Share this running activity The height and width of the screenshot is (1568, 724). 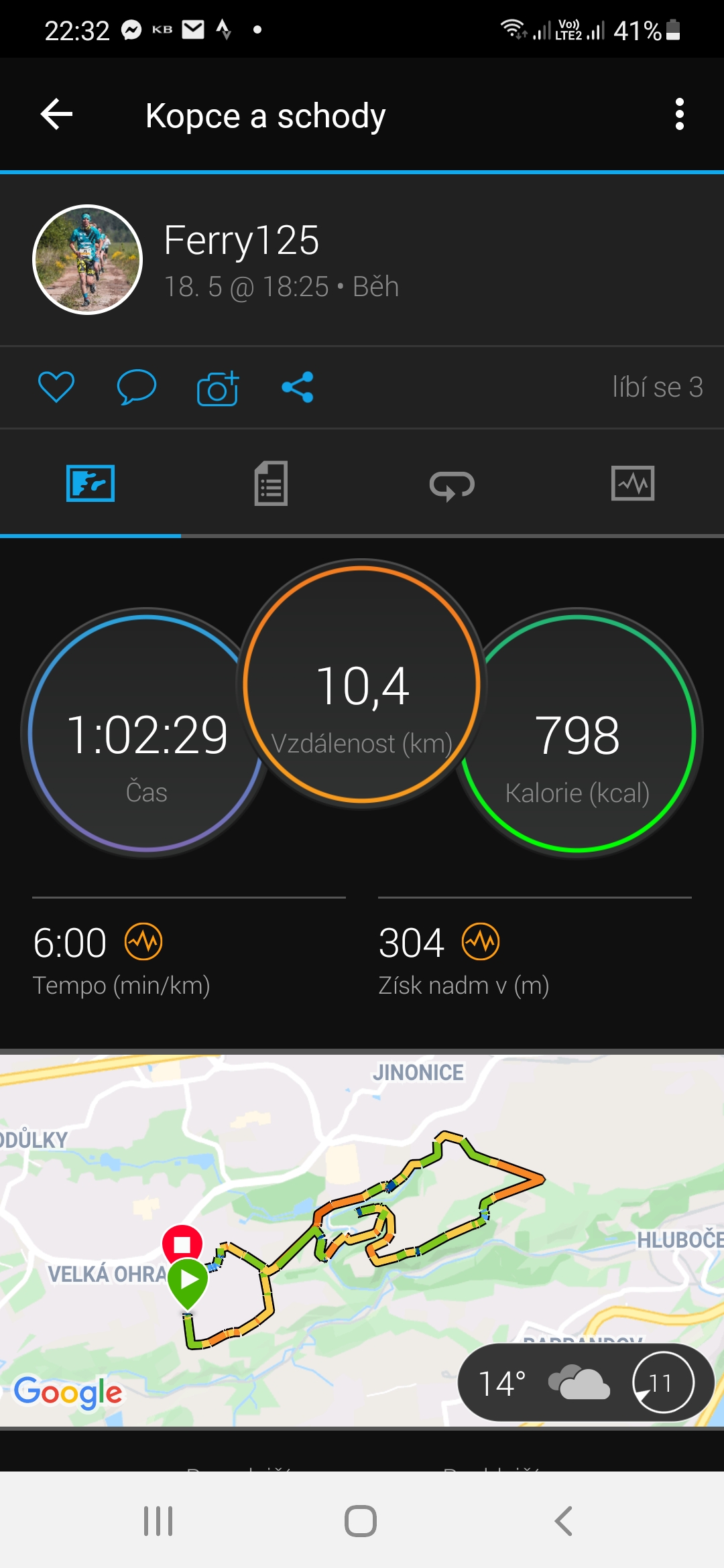[298, 387]
